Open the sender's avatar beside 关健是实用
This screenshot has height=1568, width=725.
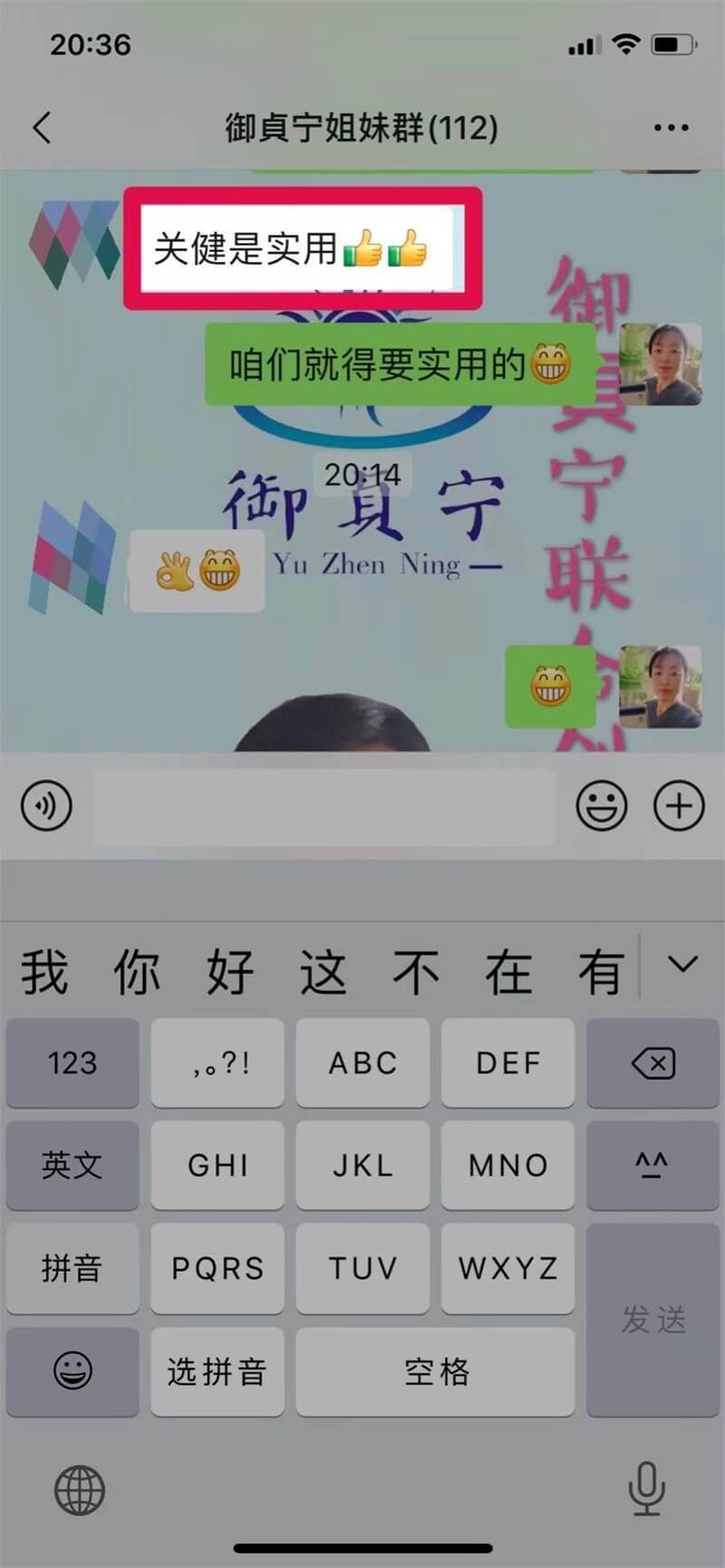(74, 243)
